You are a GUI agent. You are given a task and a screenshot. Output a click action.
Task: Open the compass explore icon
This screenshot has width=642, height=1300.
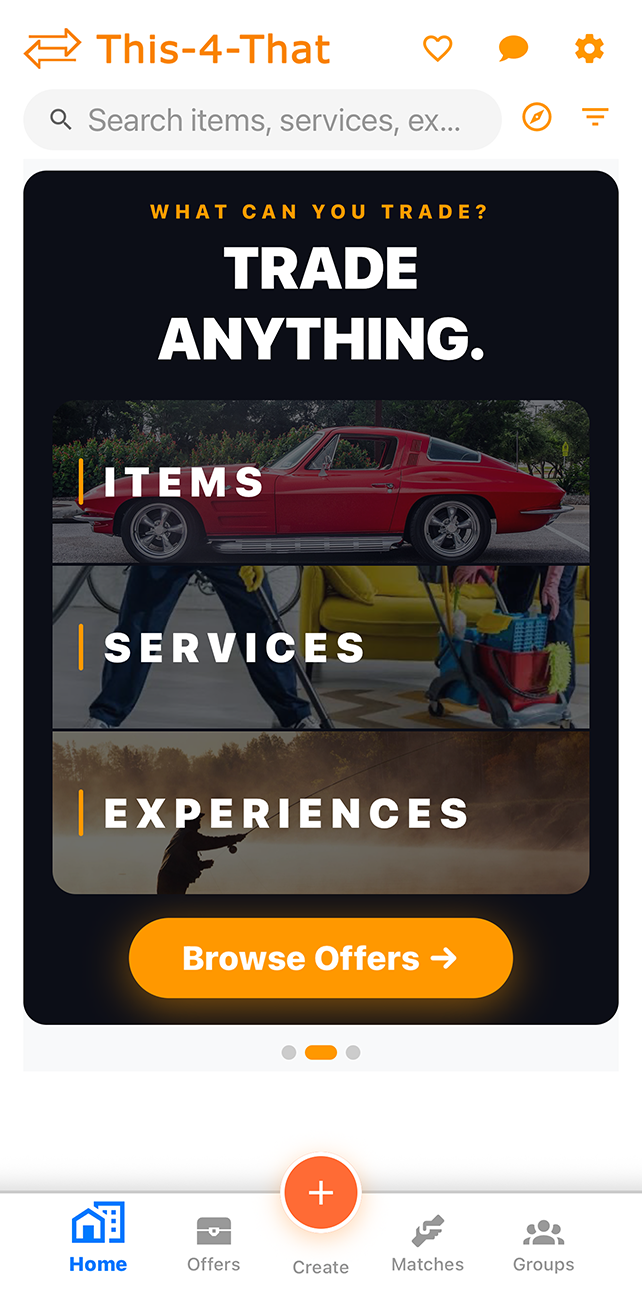pyautogui.click(x=537, y=118)
